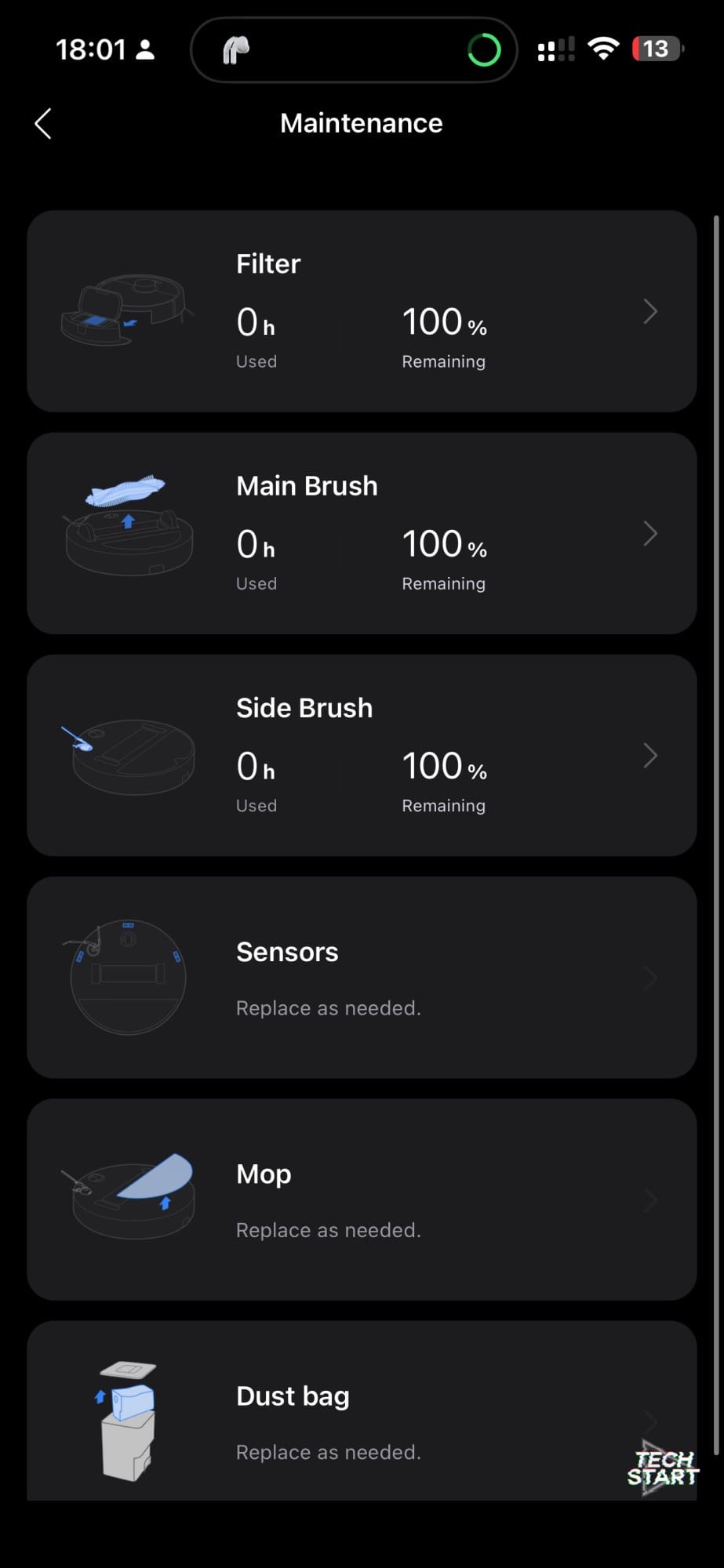Open the Sensors maintenance row
The width and height of the screenshot is (724, 1568).
click(x=362, y=977)
